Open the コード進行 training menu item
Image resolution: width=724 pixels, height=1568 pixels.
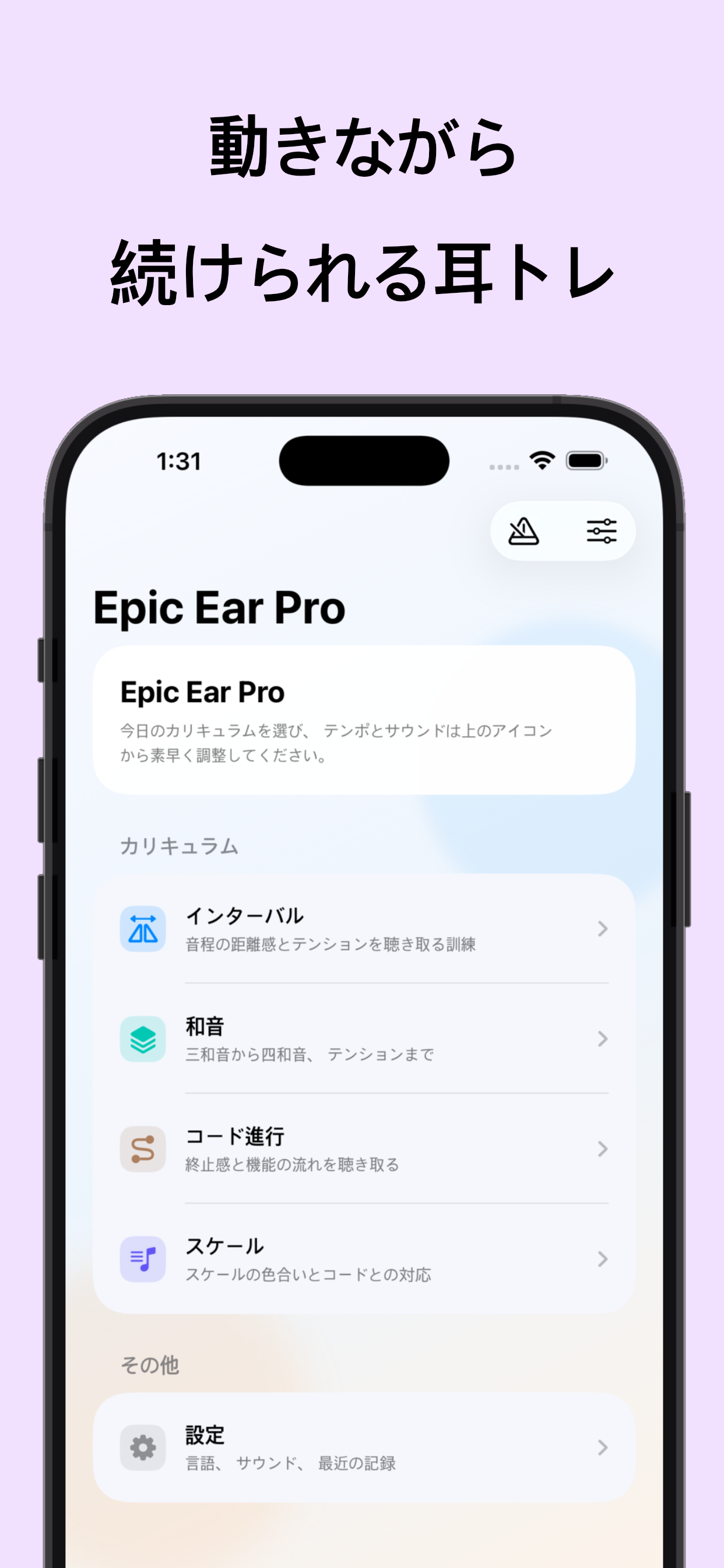click(x=365, y=1149)
